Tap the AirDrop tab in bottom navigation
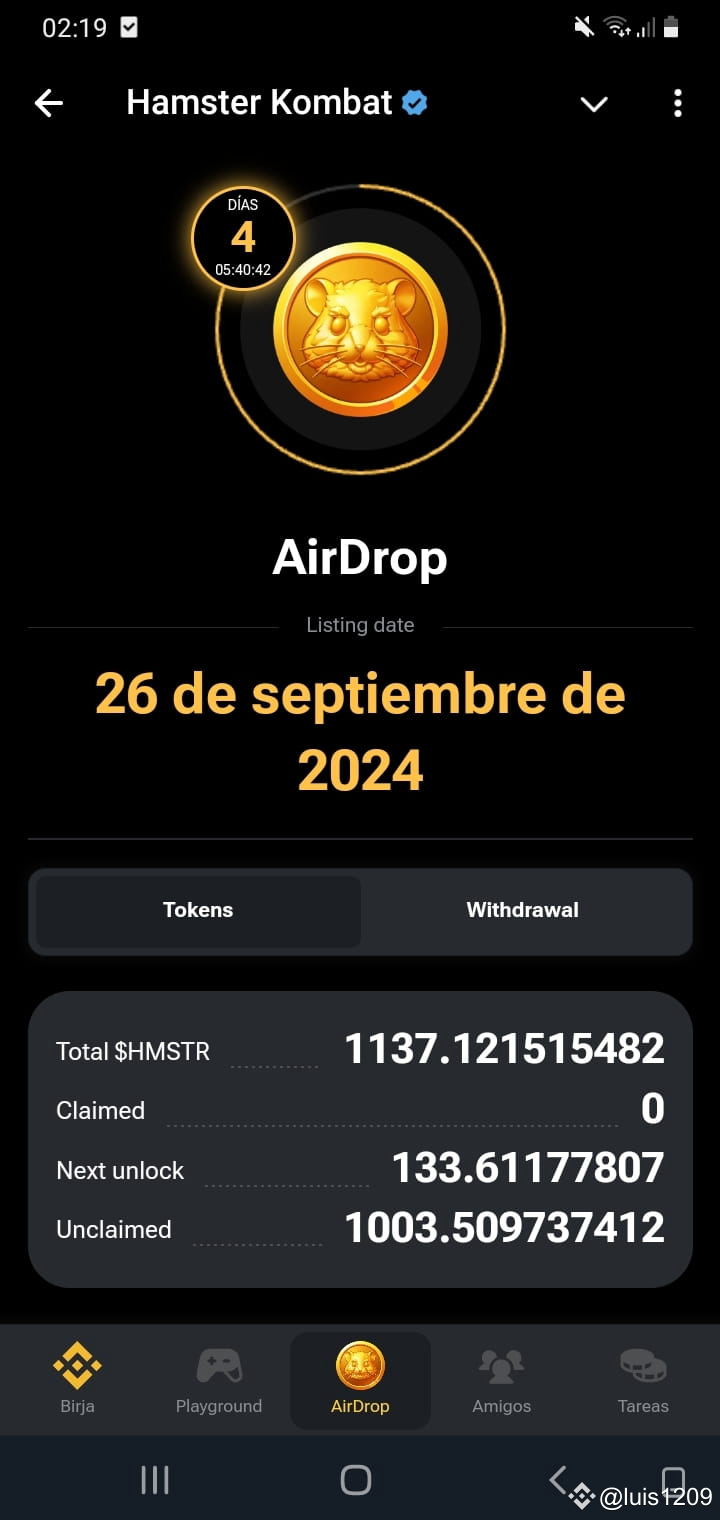Viewport: 720px width, 1520px height. click(x=360, y=1379)
